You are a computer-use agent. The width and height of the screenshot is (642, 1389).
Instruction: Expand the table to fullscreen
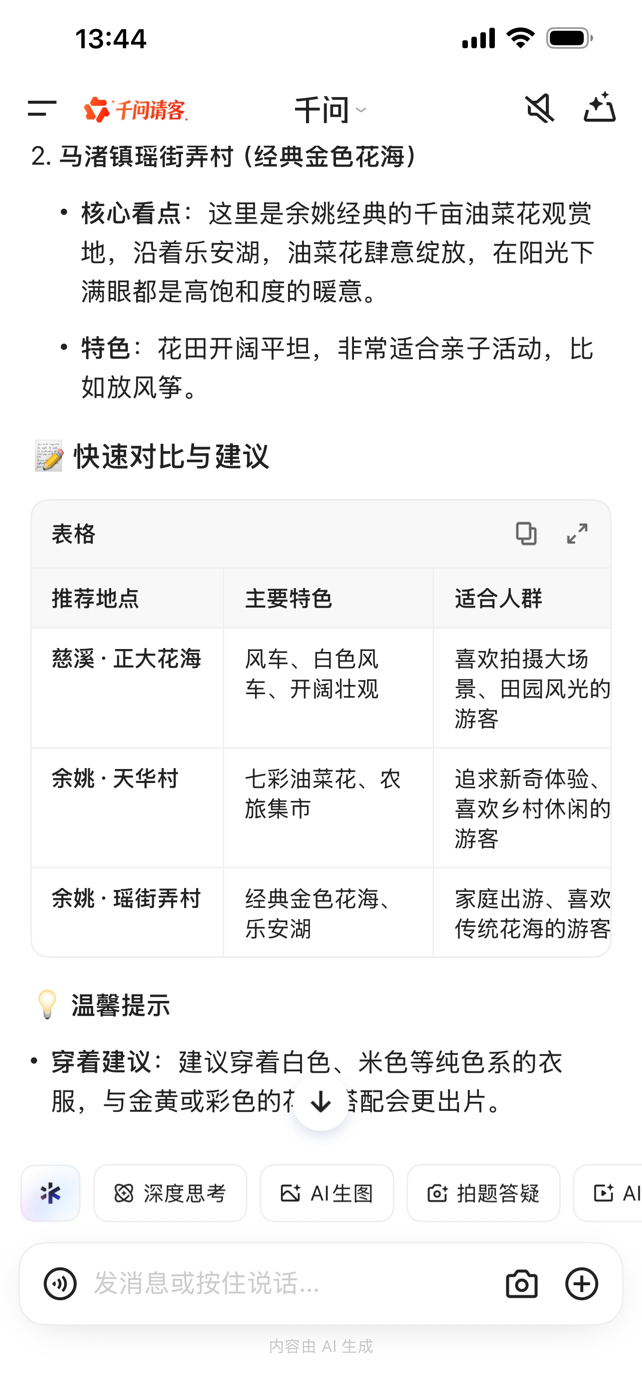pos(577,533)
